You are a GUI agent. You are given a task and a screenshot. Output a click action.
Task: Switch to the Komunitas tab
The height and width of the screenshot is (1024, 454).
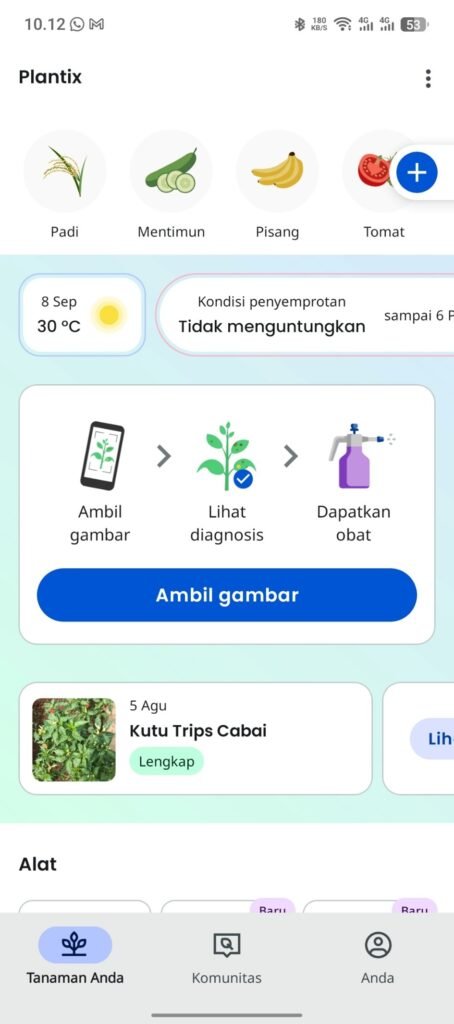[x=227, y=959]
